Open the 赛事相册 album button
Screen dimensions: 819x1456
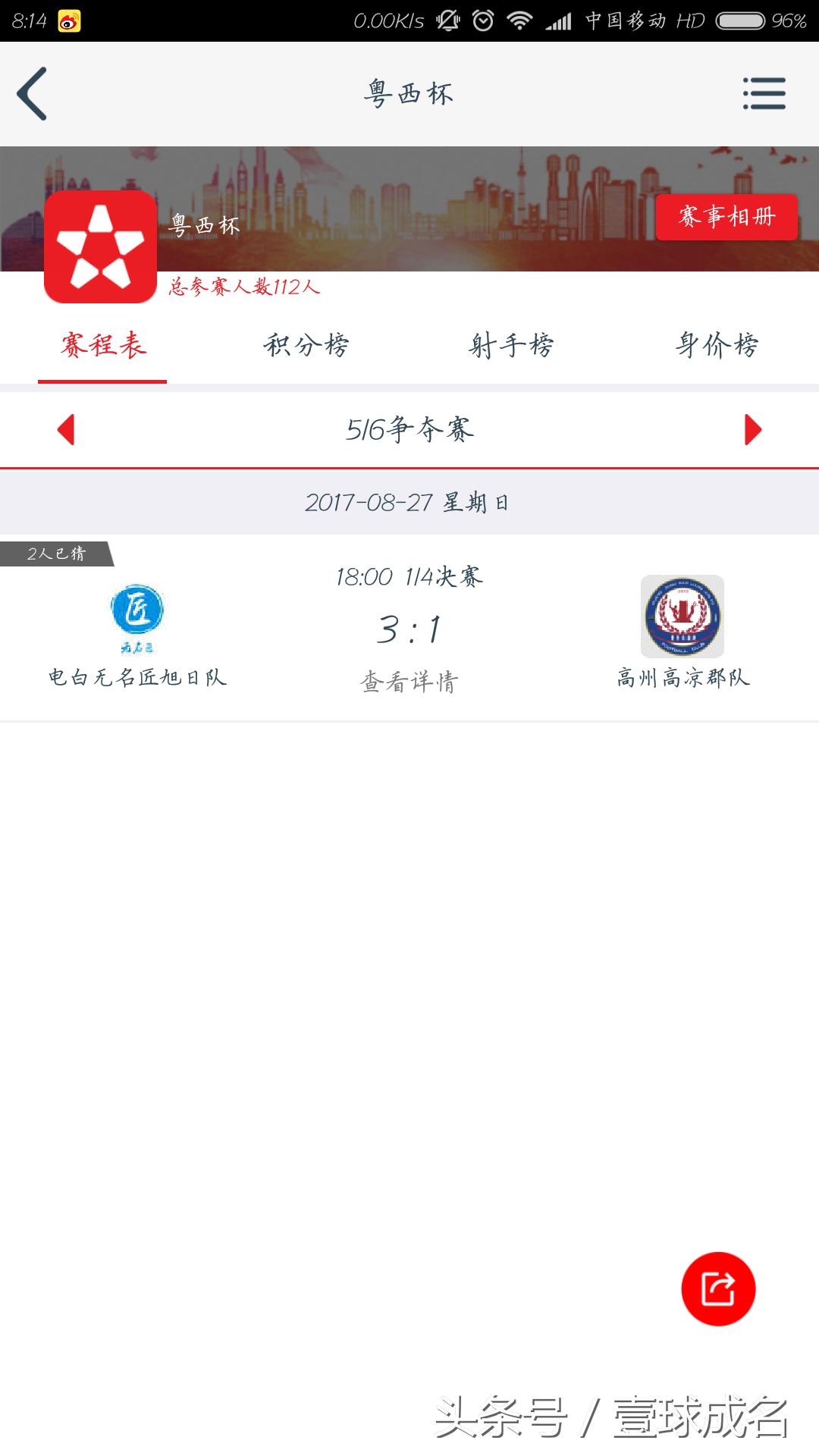[x=726, y=218]
